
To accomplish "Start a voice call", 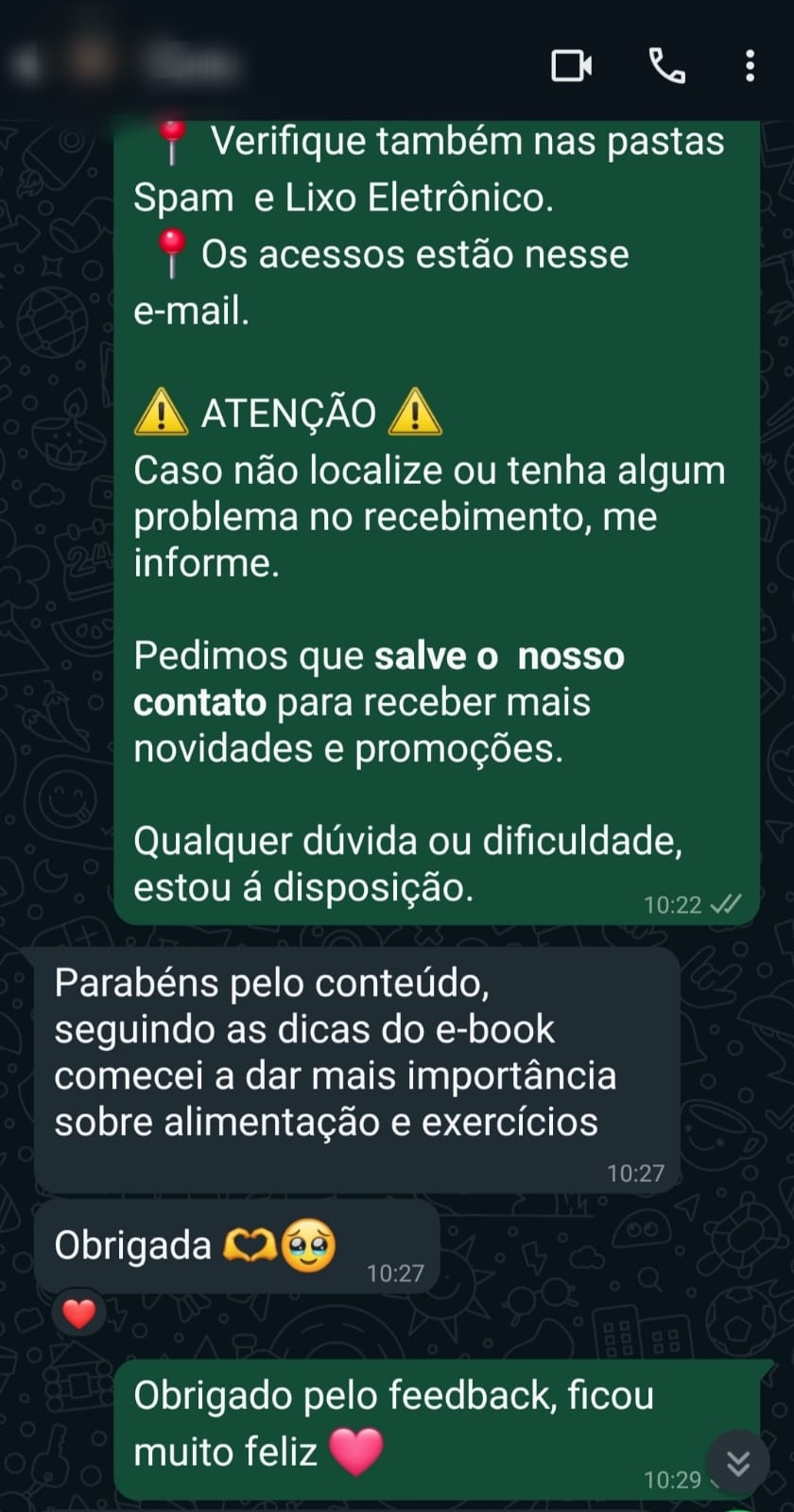I will [x=666, y=66].
